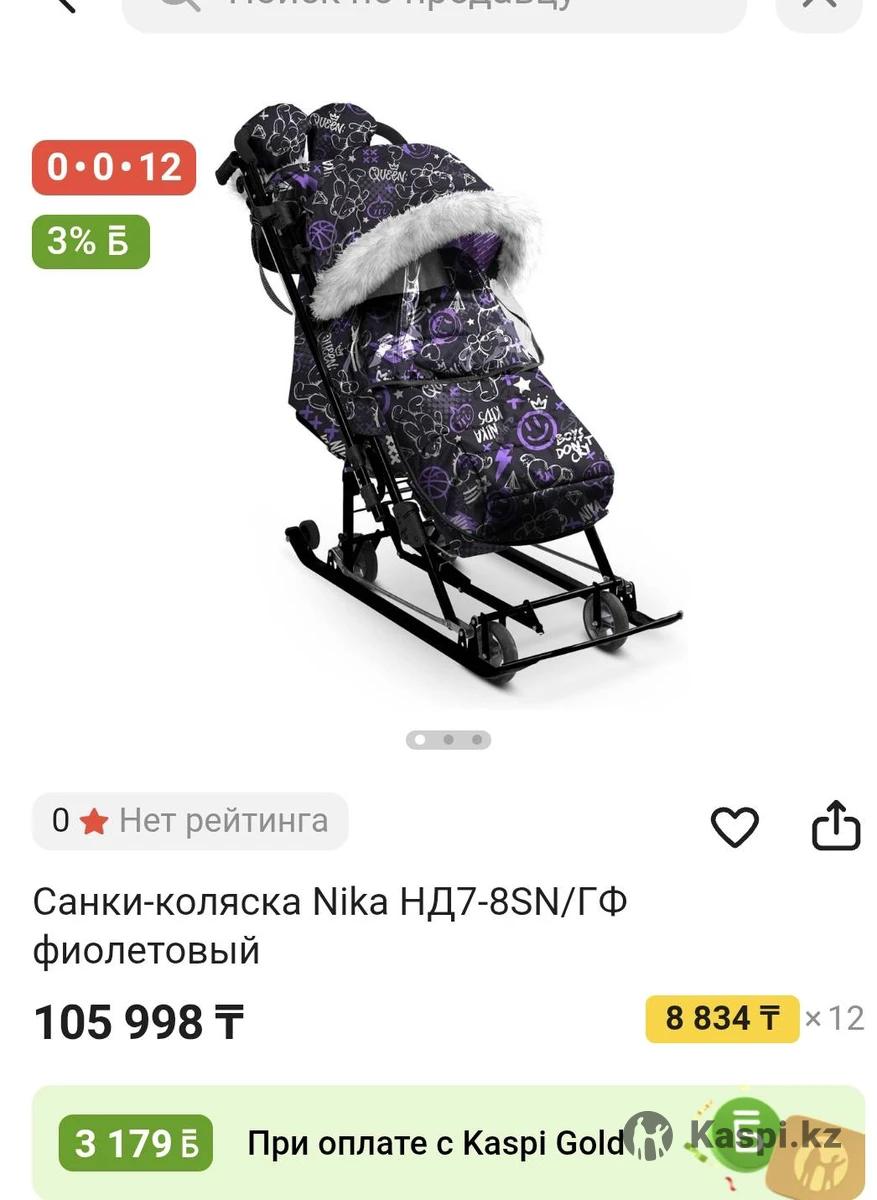This screenshot has height=1200, width=877.
Task: Open the seller search field
Action: pos(433,8)
